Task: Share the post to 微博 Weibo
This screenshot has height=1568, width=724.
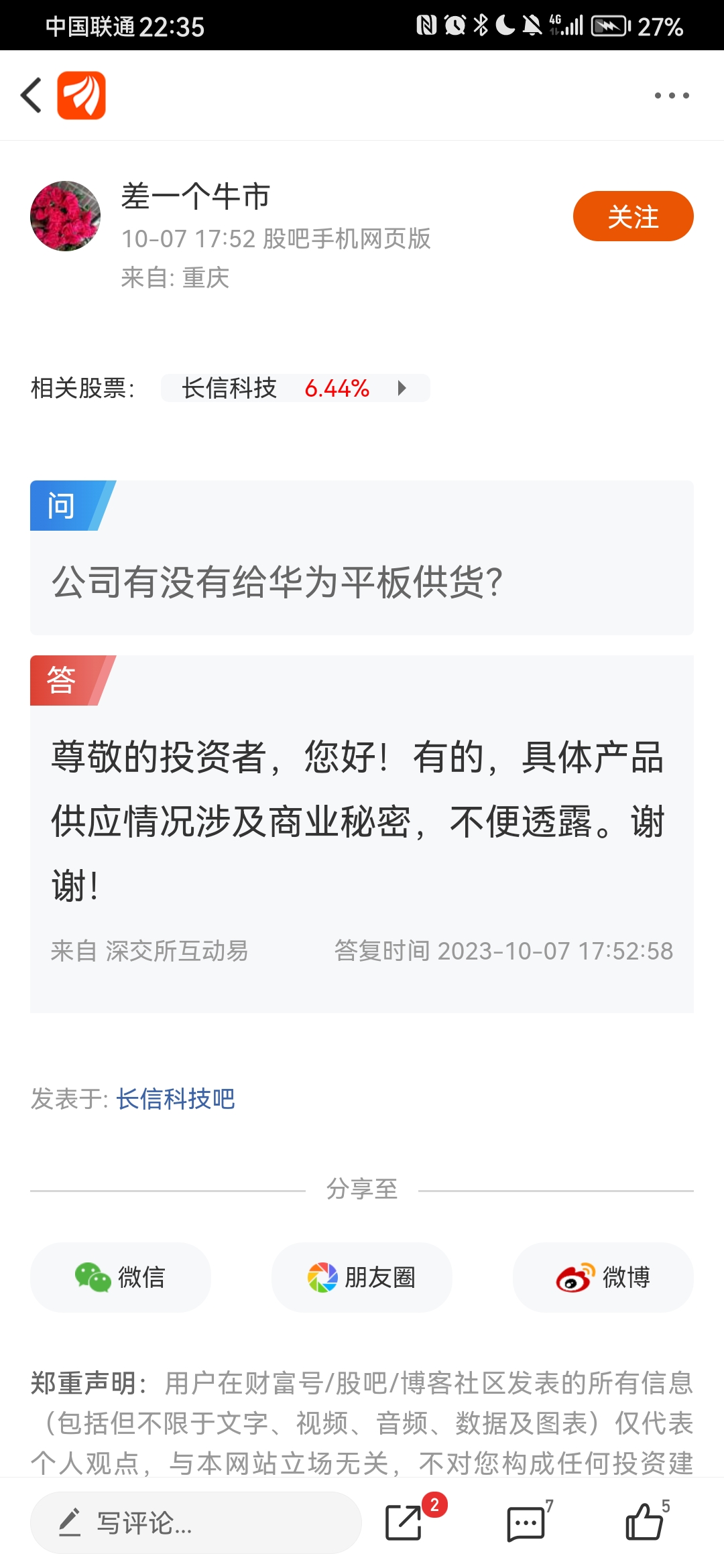Action: [x=602, y=1277]
